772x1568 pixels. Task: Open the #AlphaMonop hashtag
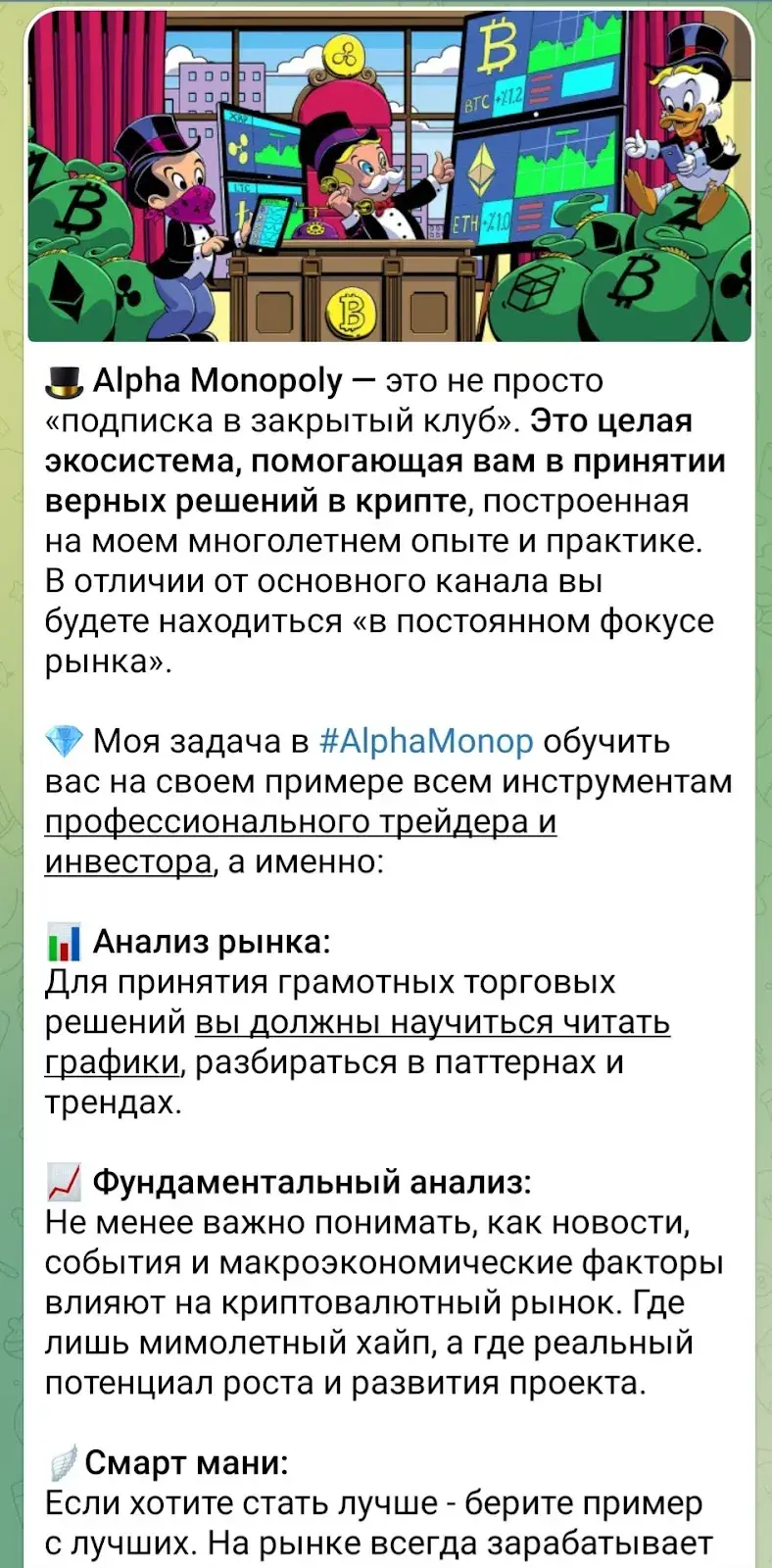click(x=426, y=742)
